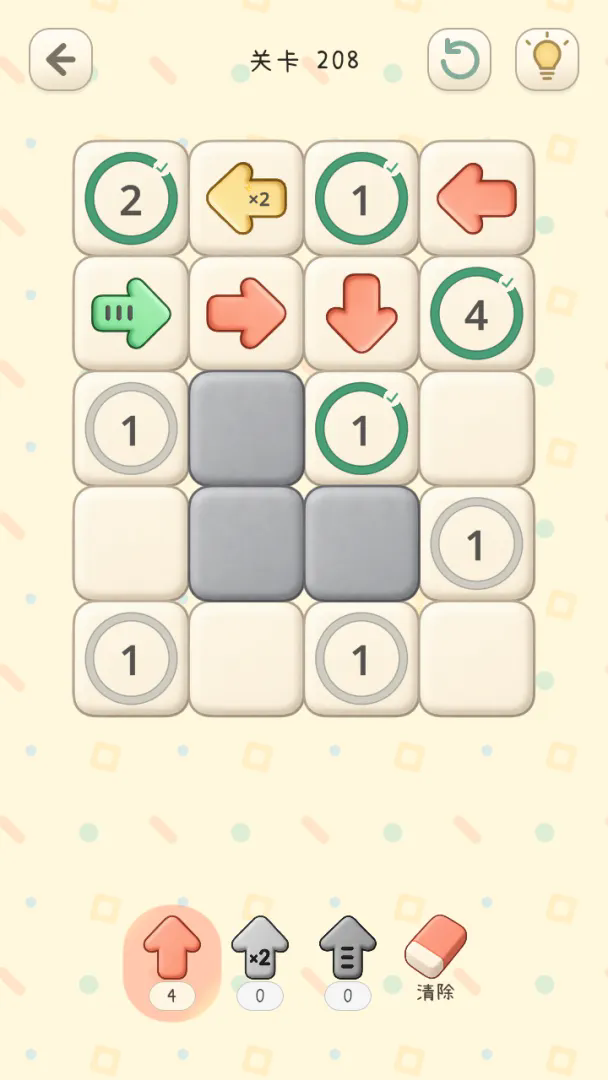
Task: Select the striped arrow tool
Action: point(348,962)
